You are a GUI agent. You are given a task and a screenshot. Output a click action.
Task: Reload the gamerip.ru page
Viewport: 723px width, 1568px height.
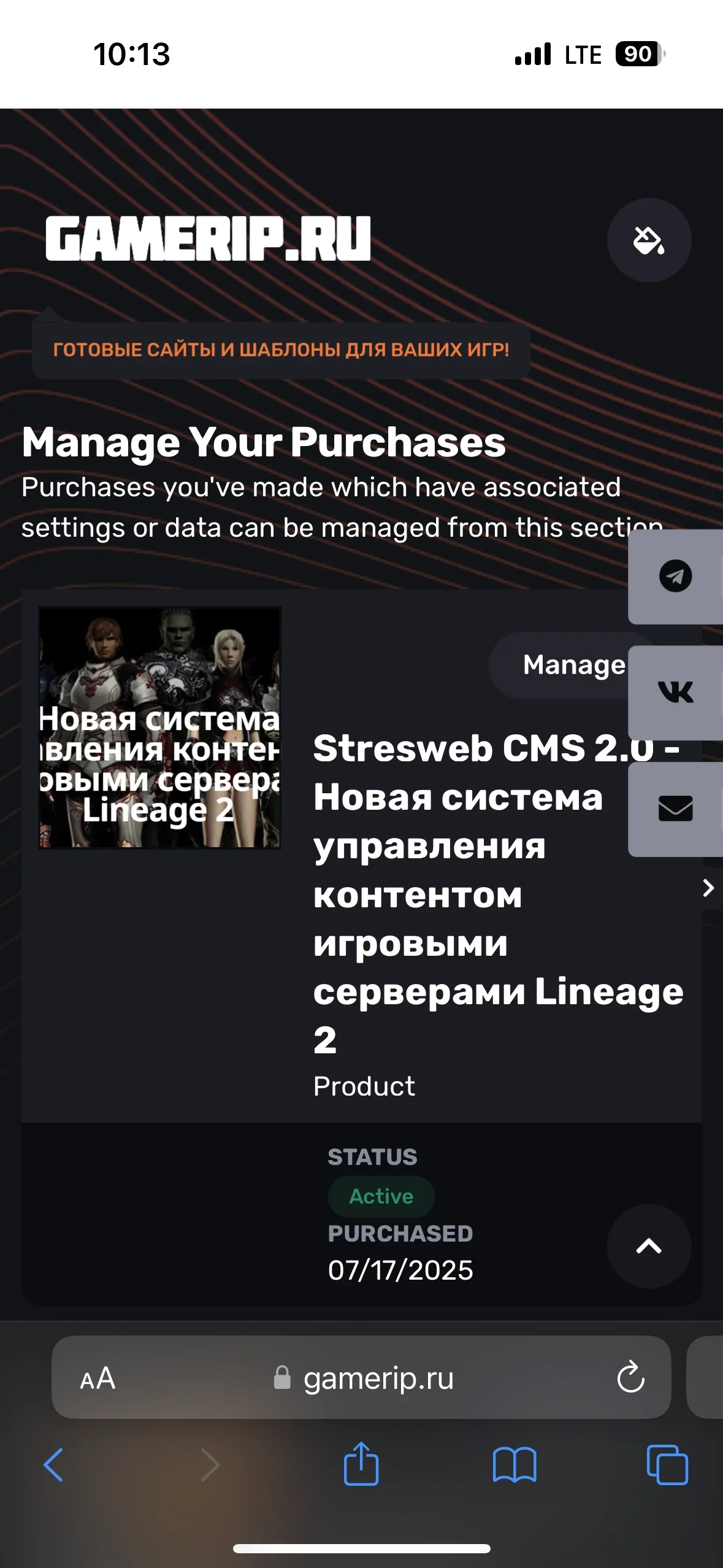click(x=630, y=1378)
